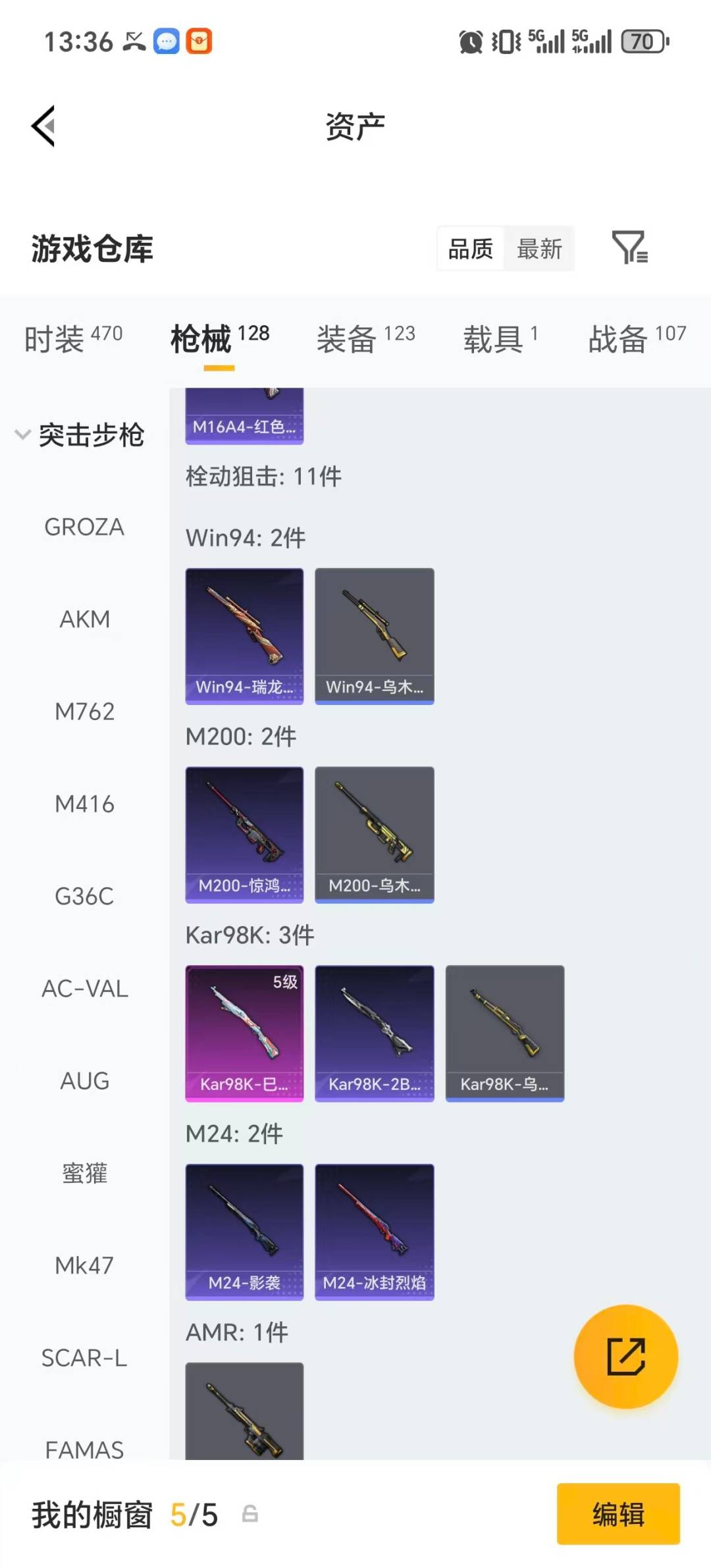Screen dimensions: 711x1568
Task: Tap the Win94-瑞龙 skin thumbnail
Action: coord(244,634)
